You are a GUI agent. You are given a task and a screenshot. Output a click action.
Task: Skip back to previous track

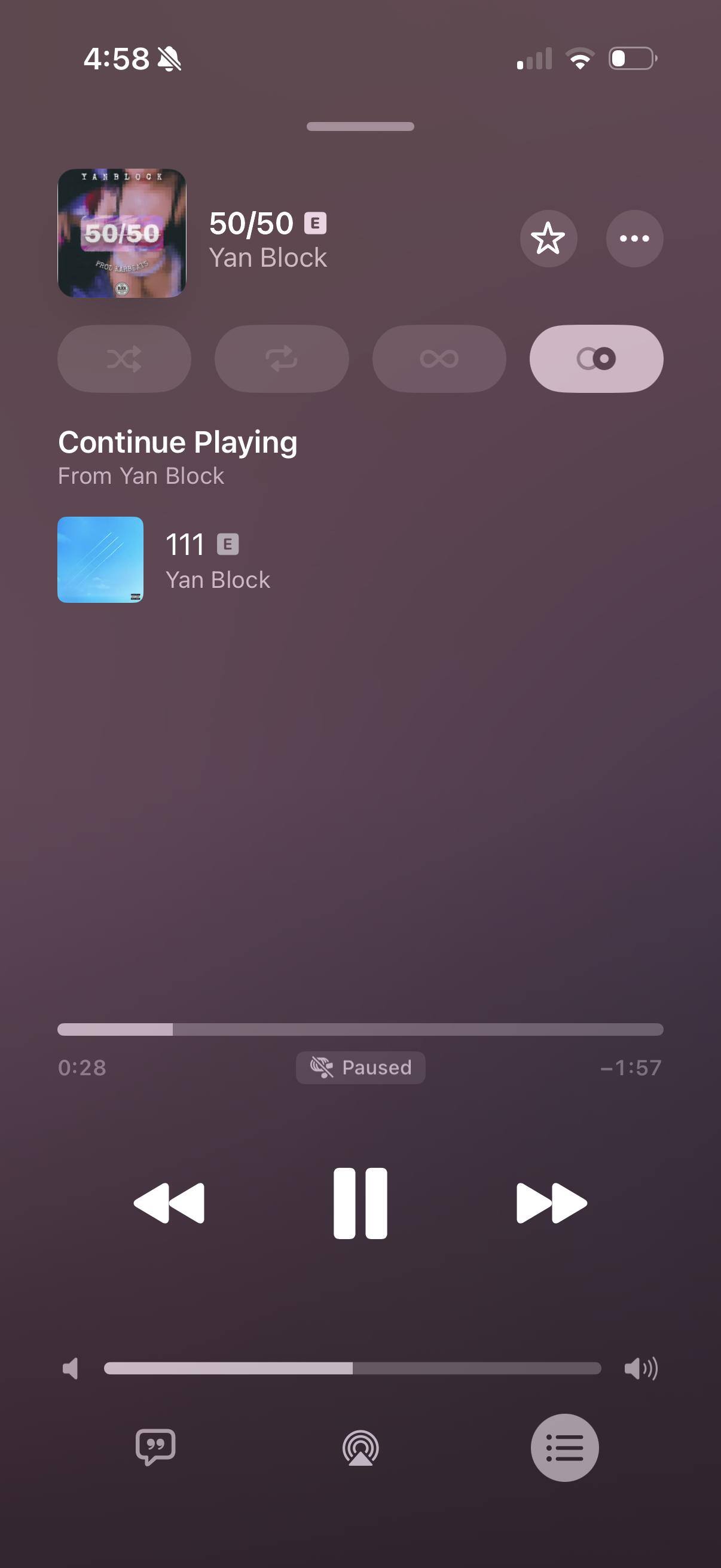(169, 1203)
